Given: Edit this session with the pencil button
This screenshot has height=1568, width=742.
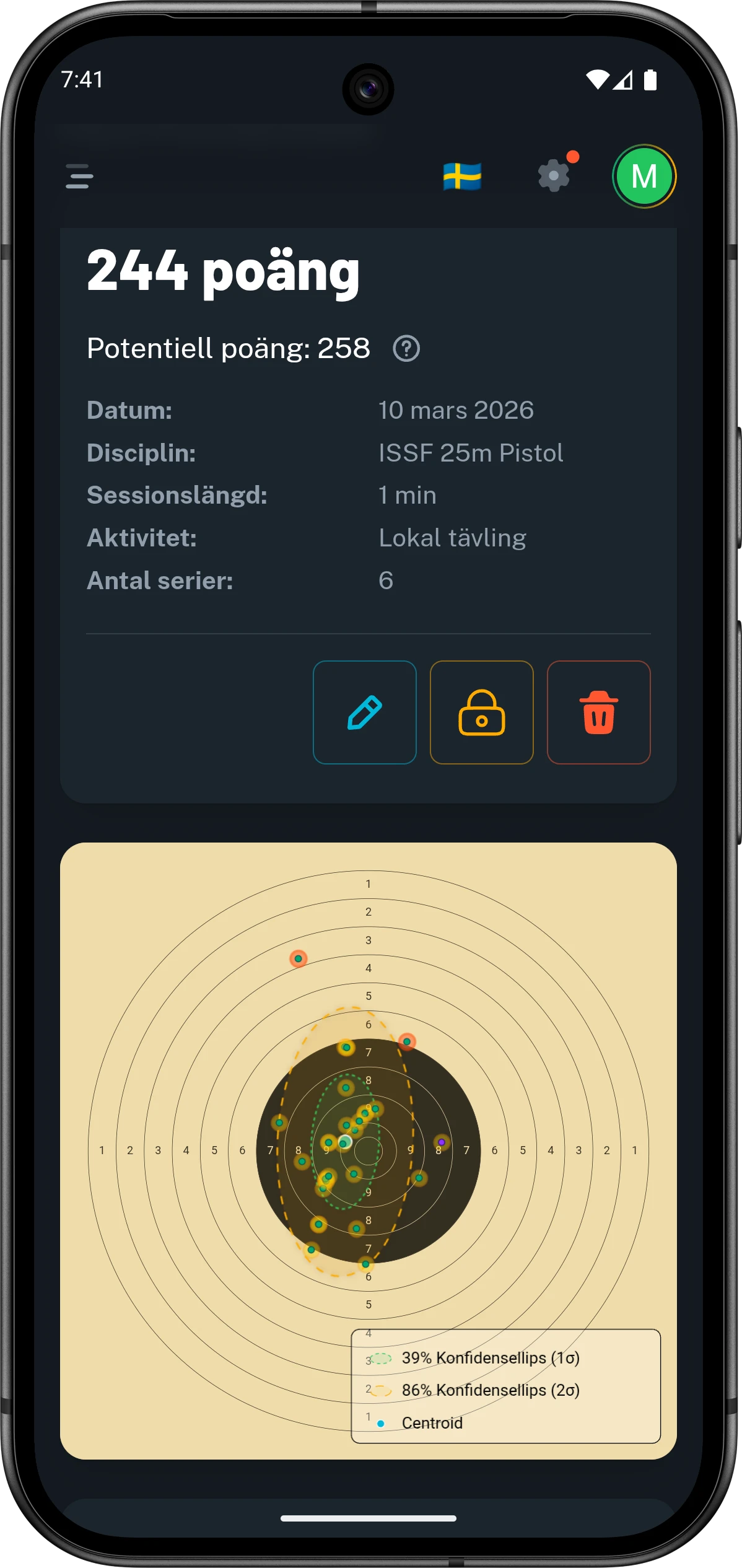Looking at the screenshot, I should click(365, 712).
